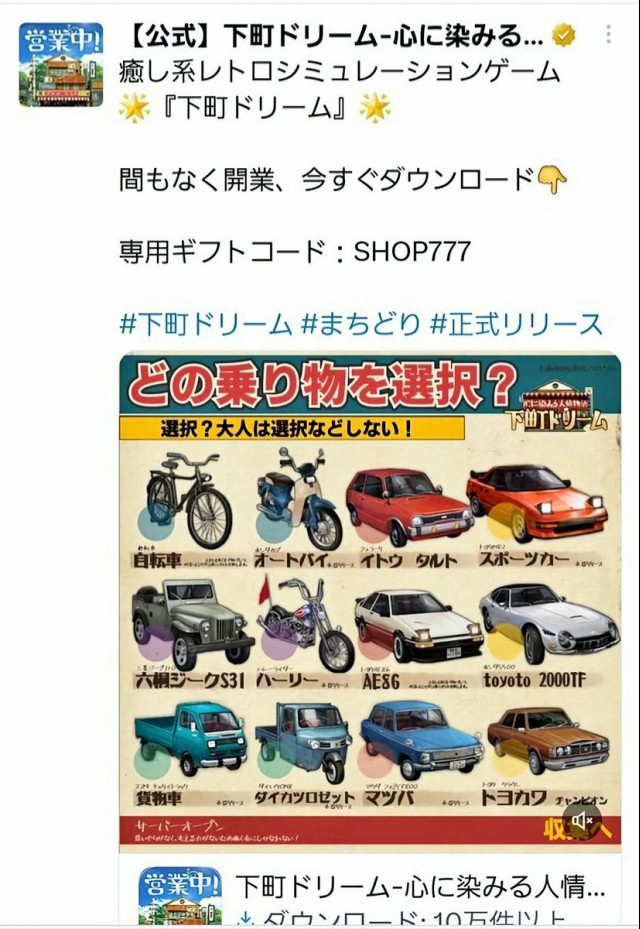Viewport: 640px width, 929px height.
Task: Open the 【公式】下町ドリーム account name
Action: (335, 36)
